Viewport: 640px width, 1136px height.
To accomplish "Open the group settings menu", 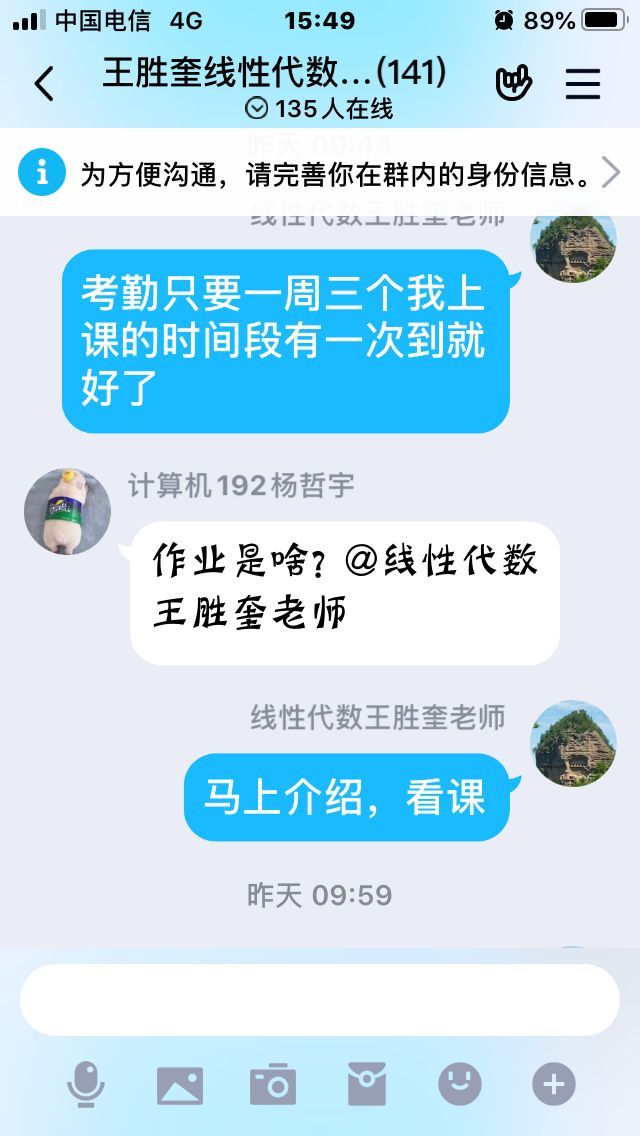I will click(x=583, y=84).
